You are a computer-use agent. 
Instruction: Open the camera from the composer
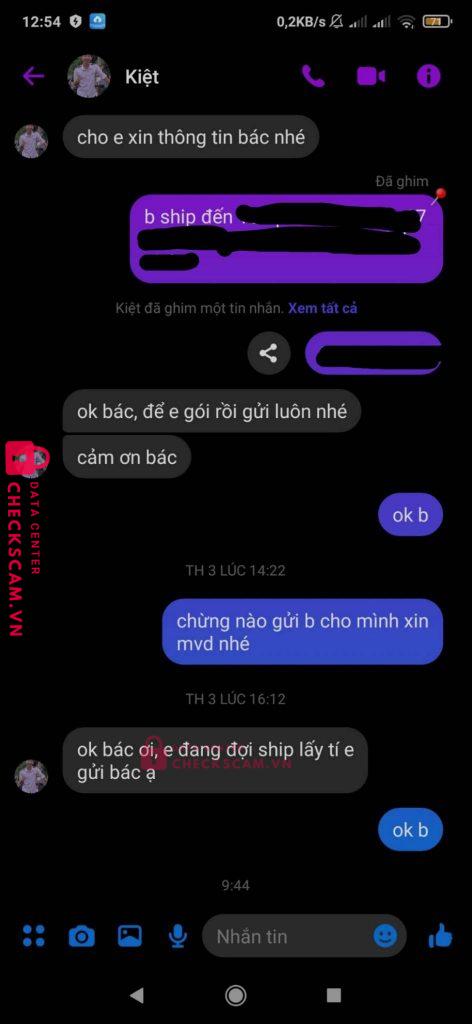[x=82, y=936]
